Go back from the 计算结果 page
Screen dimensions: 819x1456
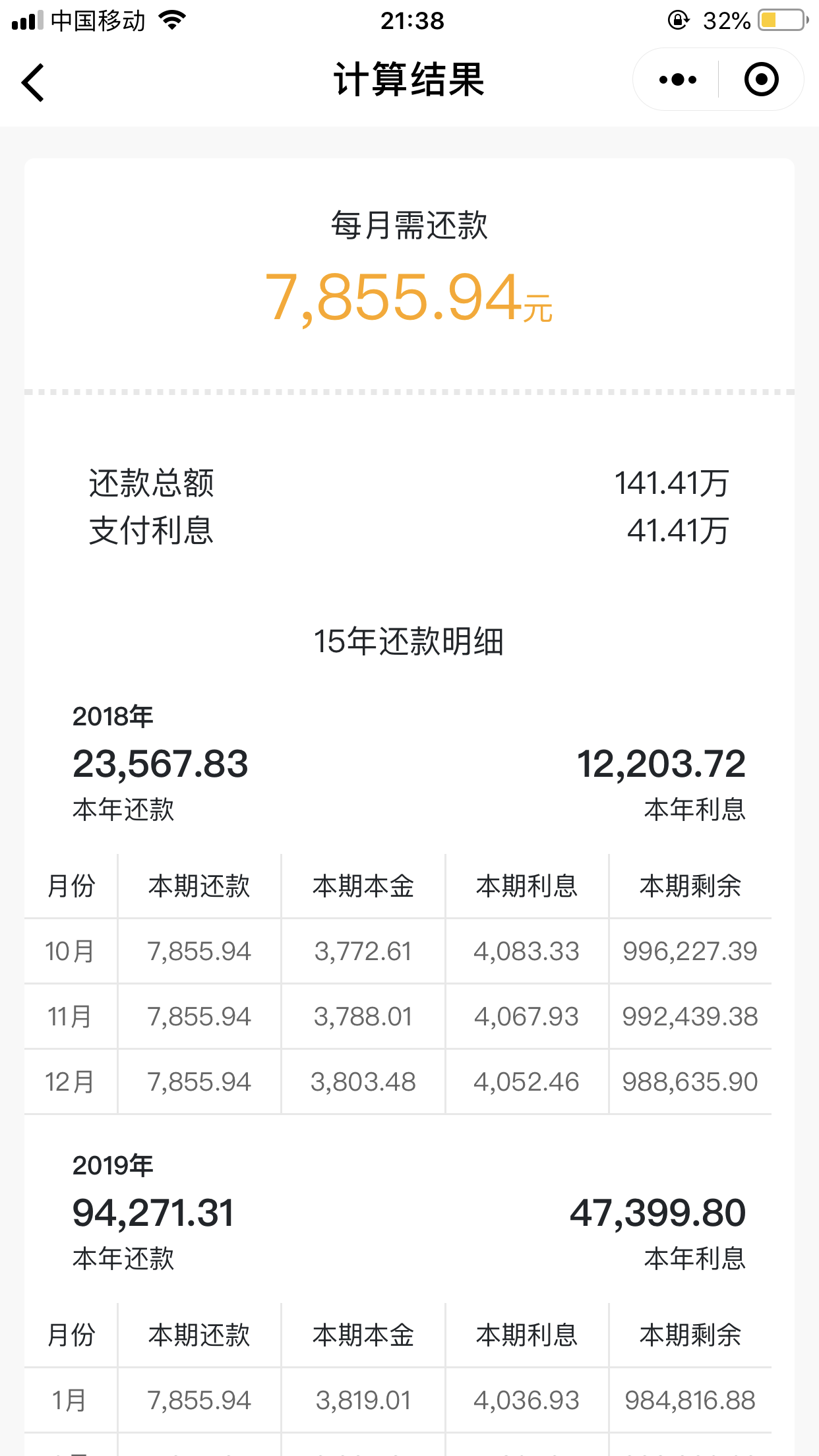click(x=33, y=82)
